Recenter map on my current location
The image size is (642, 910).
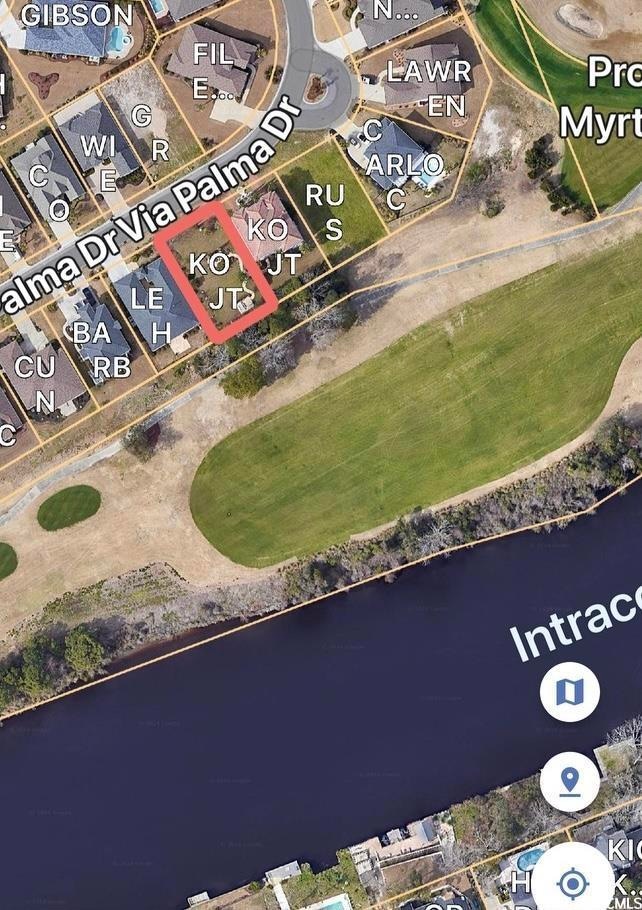pyautogui.click(x=573, y=882)
